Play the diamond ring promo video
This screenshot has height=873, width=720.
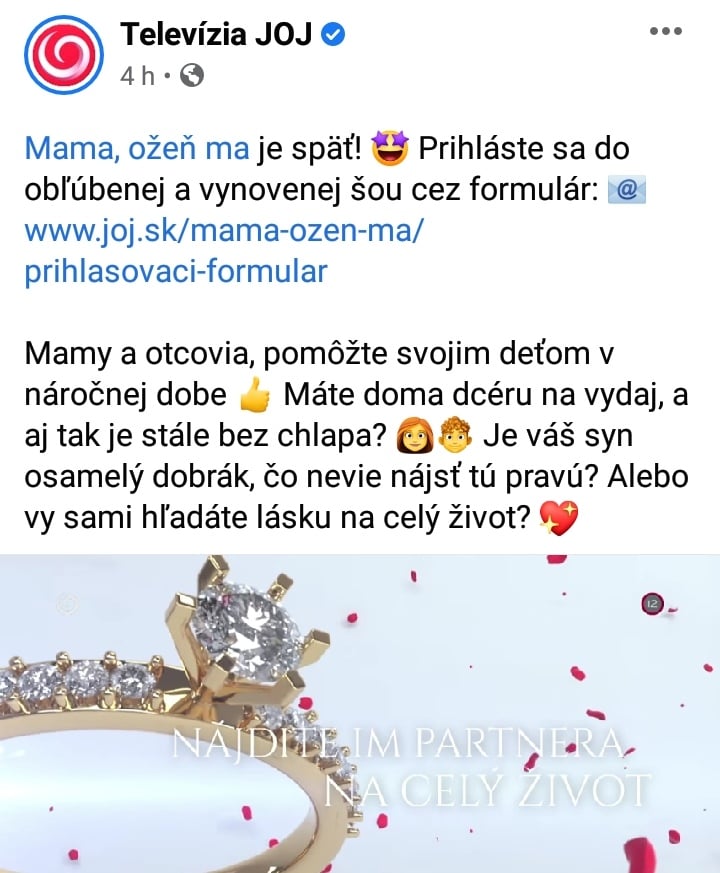tap(360, 714)
